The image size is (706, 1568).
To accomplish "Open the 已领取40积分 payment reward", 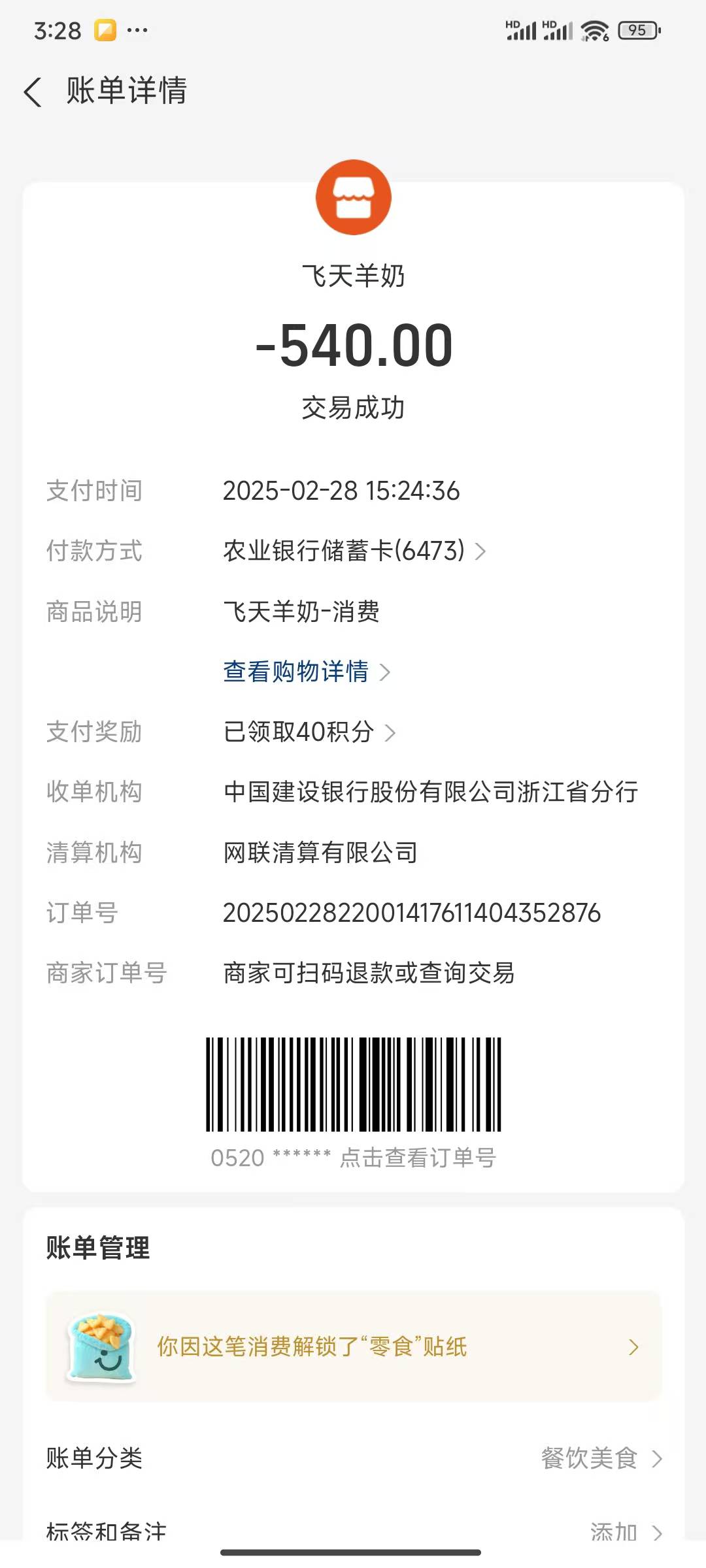I will (309, 732).
